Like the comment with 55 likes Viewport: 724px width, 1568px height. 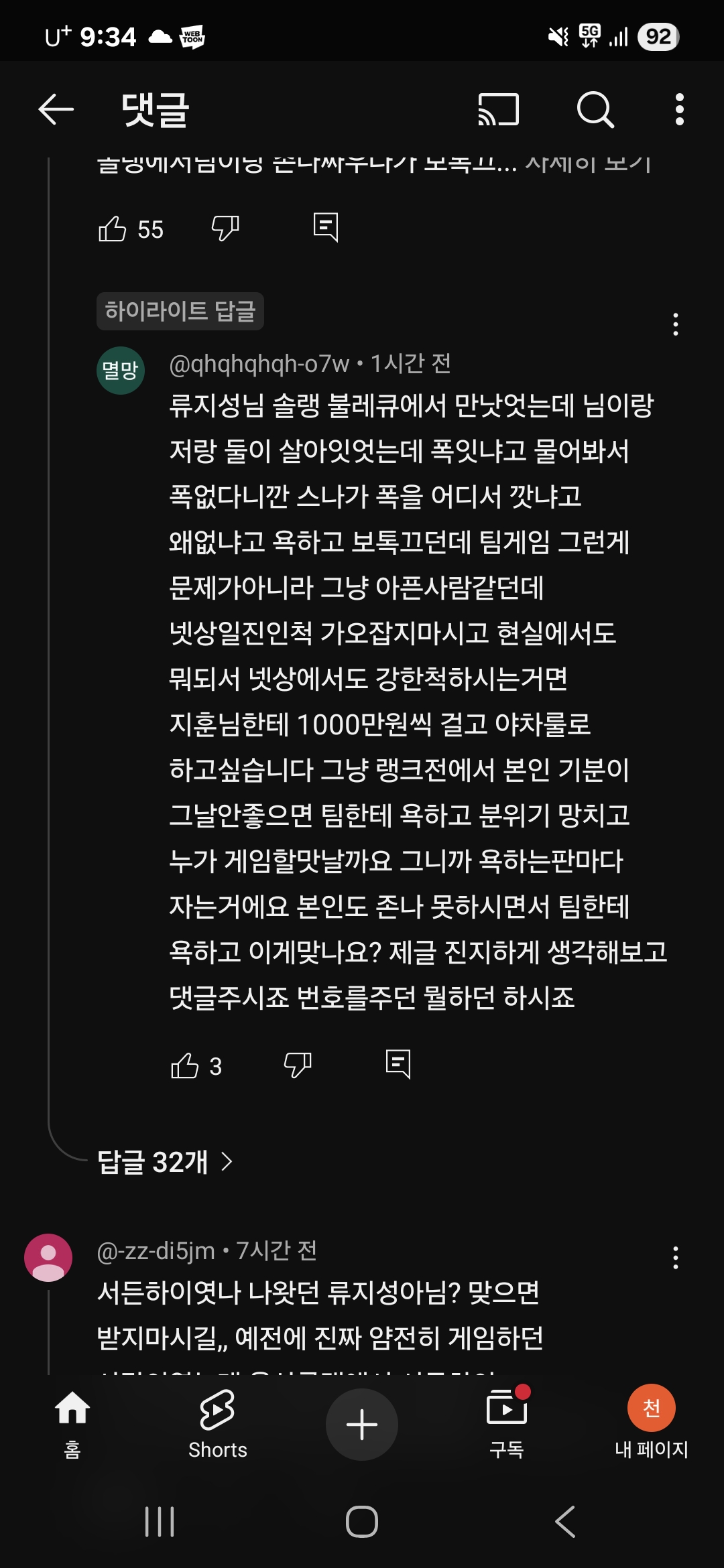(x=113, y=229)
